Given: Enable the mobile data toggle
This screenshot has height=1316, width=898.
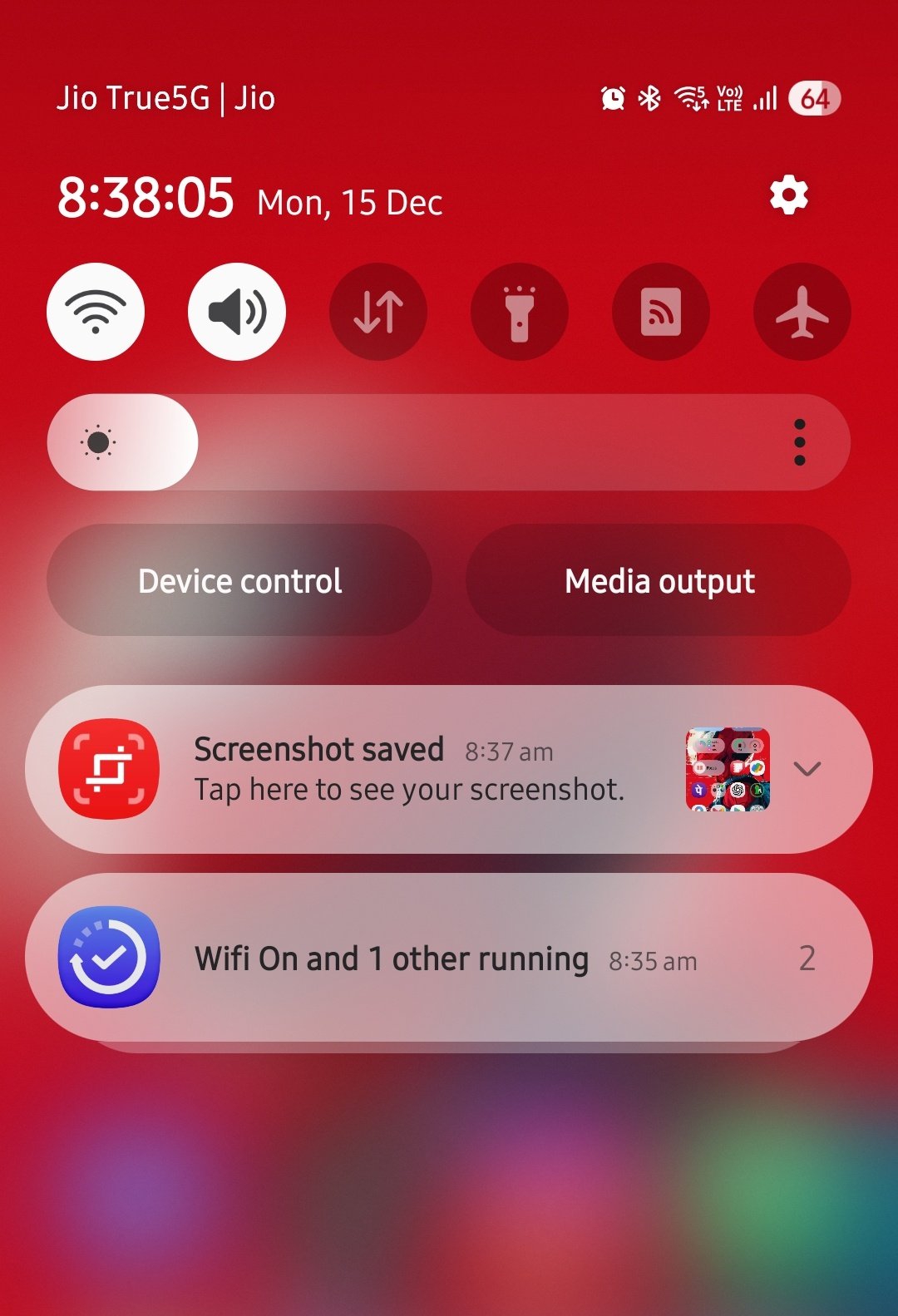Looking at the screenshot, I should coord(378,312).
